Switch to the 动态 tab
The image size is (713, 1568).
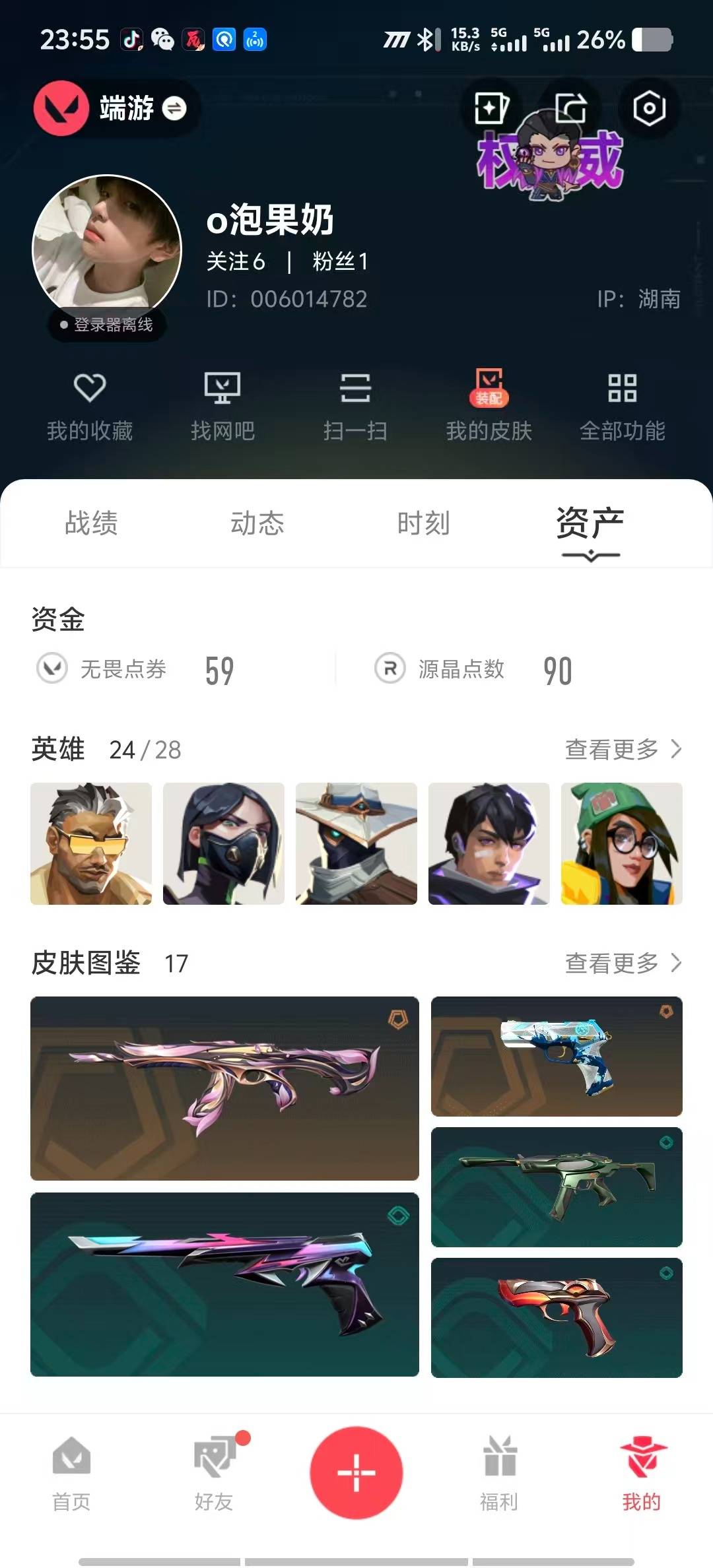257,523
